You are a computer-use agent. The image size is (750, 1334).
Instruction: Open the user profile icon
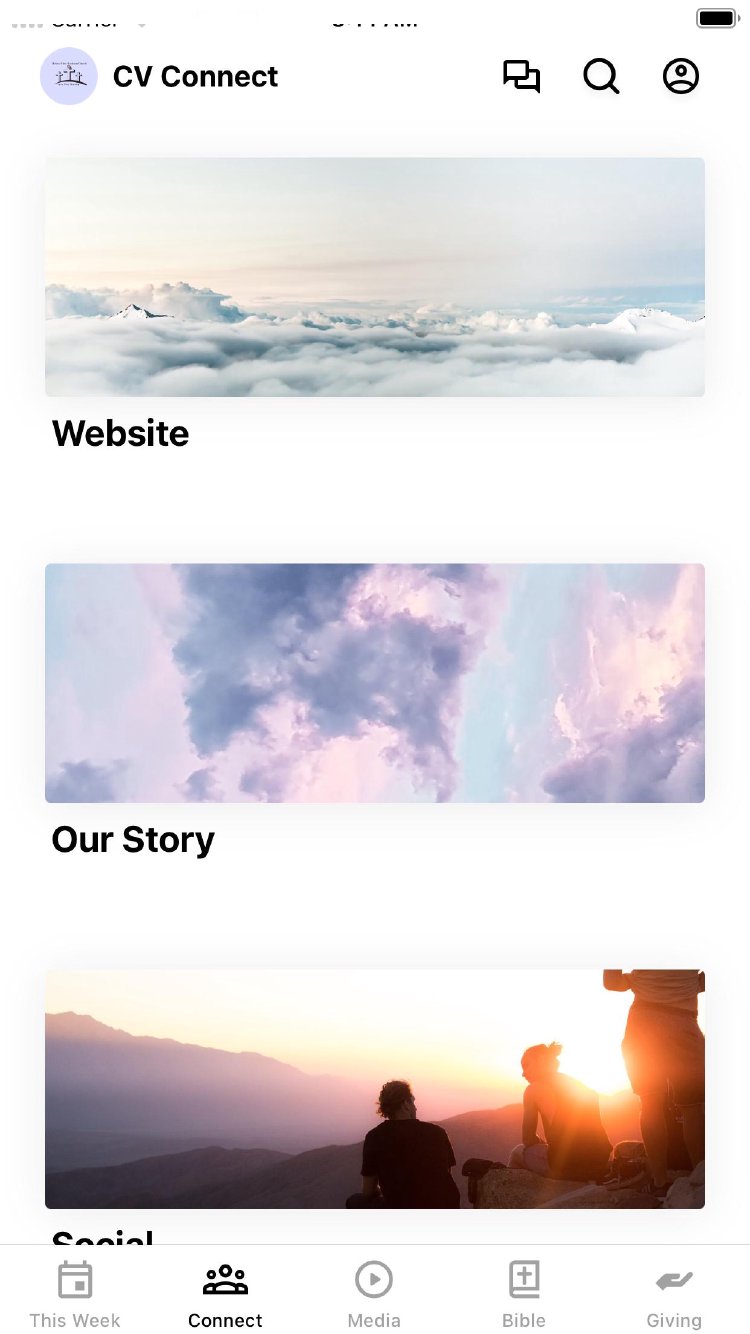click(681, 77)
